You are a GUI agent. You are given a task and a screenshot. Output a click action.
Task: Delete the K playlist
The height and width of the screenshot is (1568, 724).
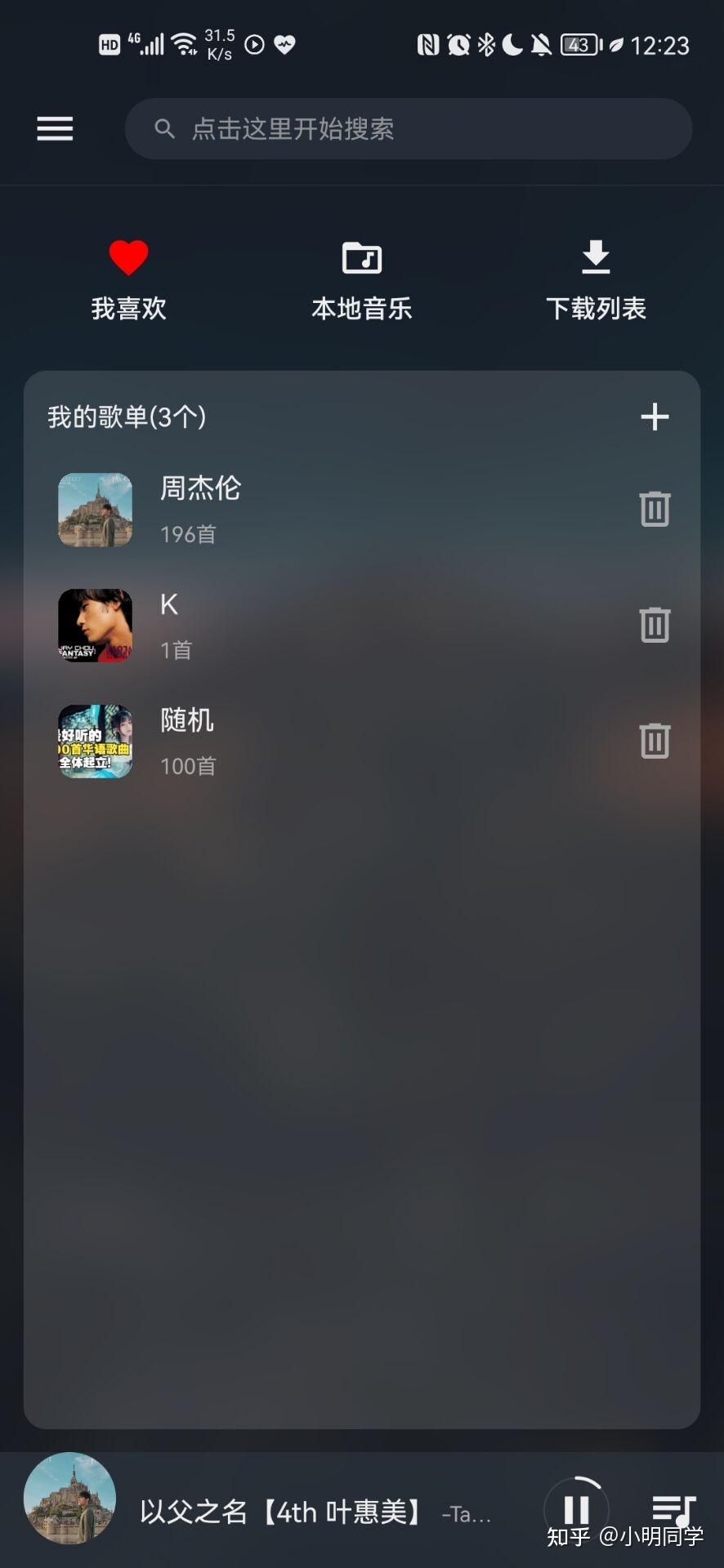point(654,625)
